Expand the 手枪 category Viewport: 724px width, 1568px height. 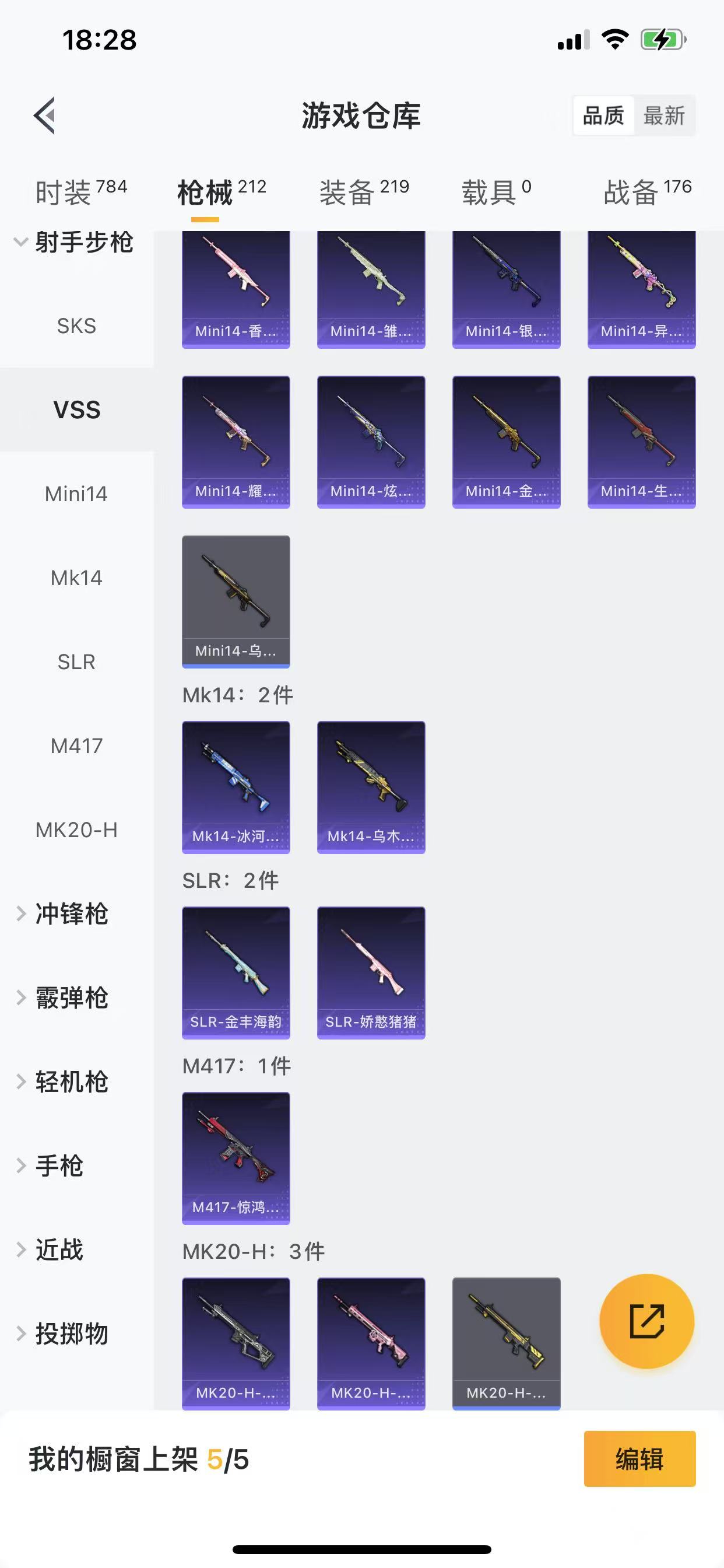click(59, 1165)
